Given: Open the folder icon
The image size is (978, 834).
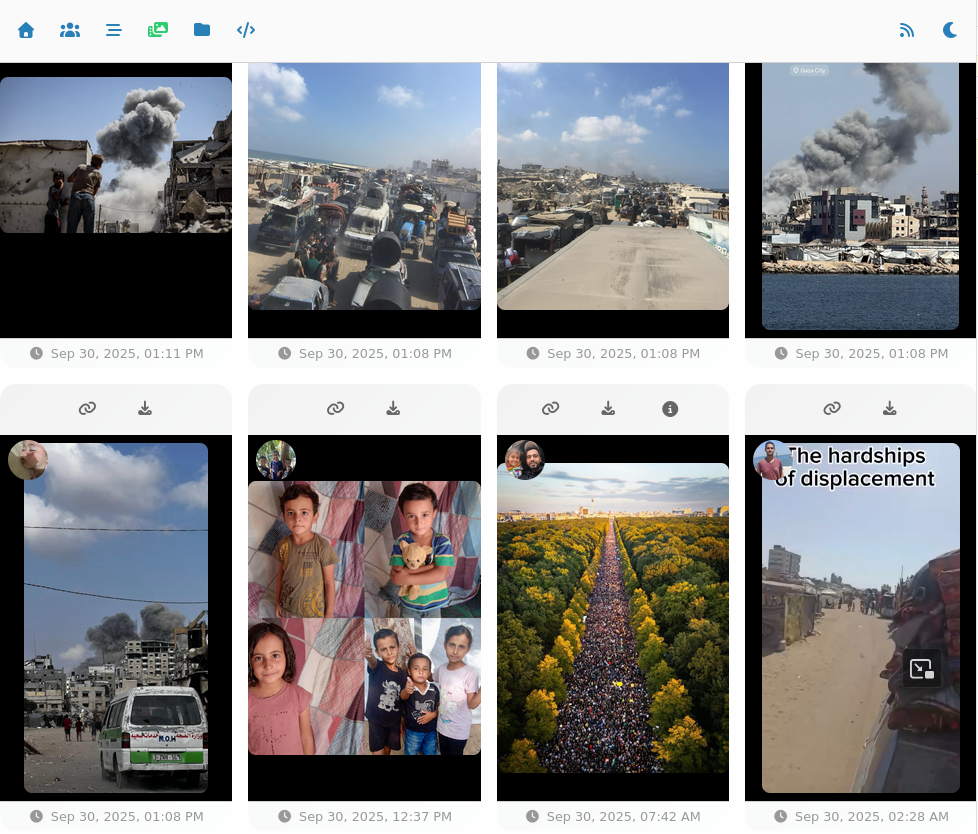Looking at the screenshot, I should click(x=202, y=30).
